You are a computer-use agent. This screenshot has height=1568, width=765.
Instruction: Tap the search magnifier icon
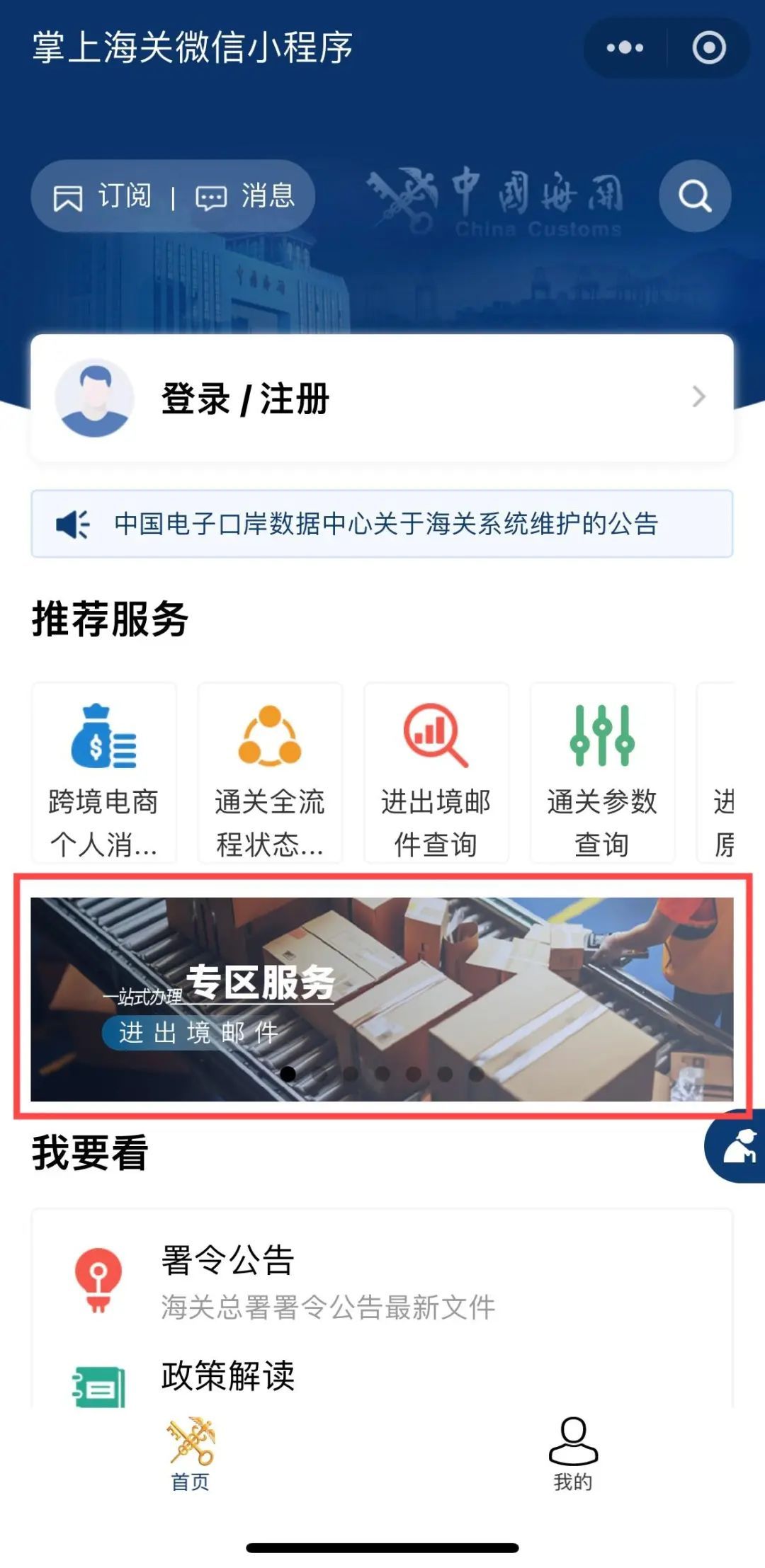click(x=695, y=196)
